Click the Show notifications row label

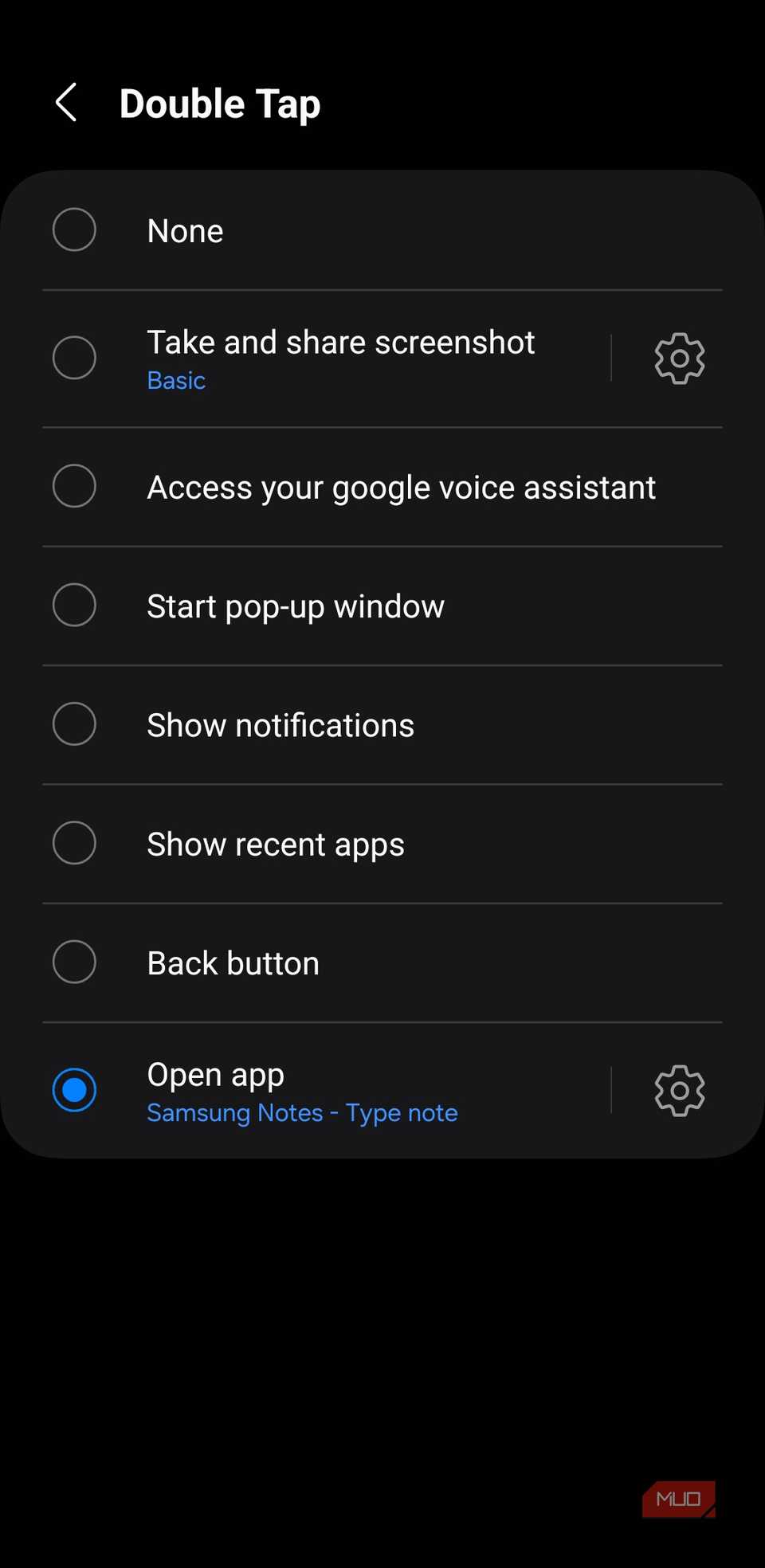pos(280,724)
